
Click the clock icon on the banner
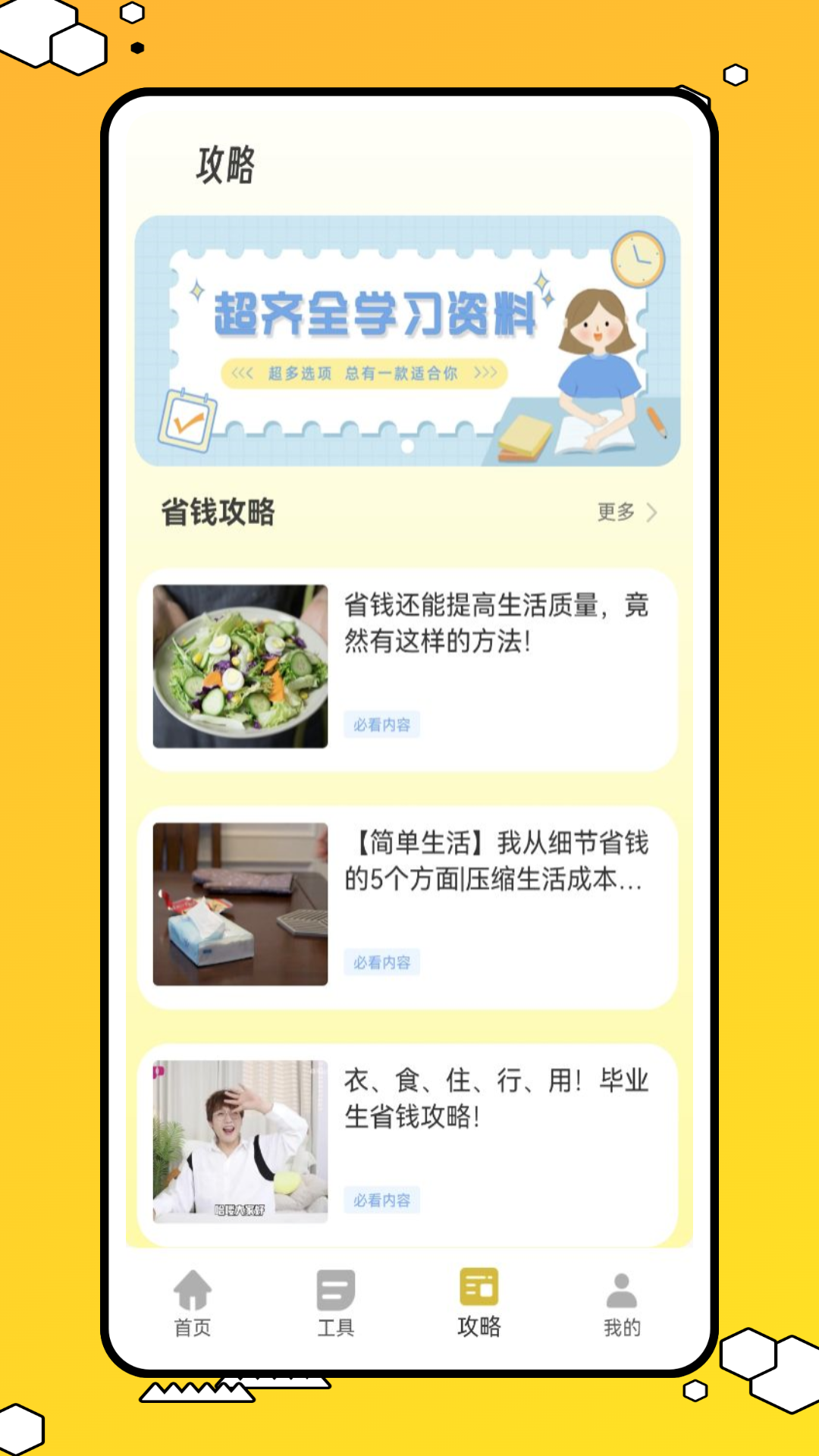point(638,259)
